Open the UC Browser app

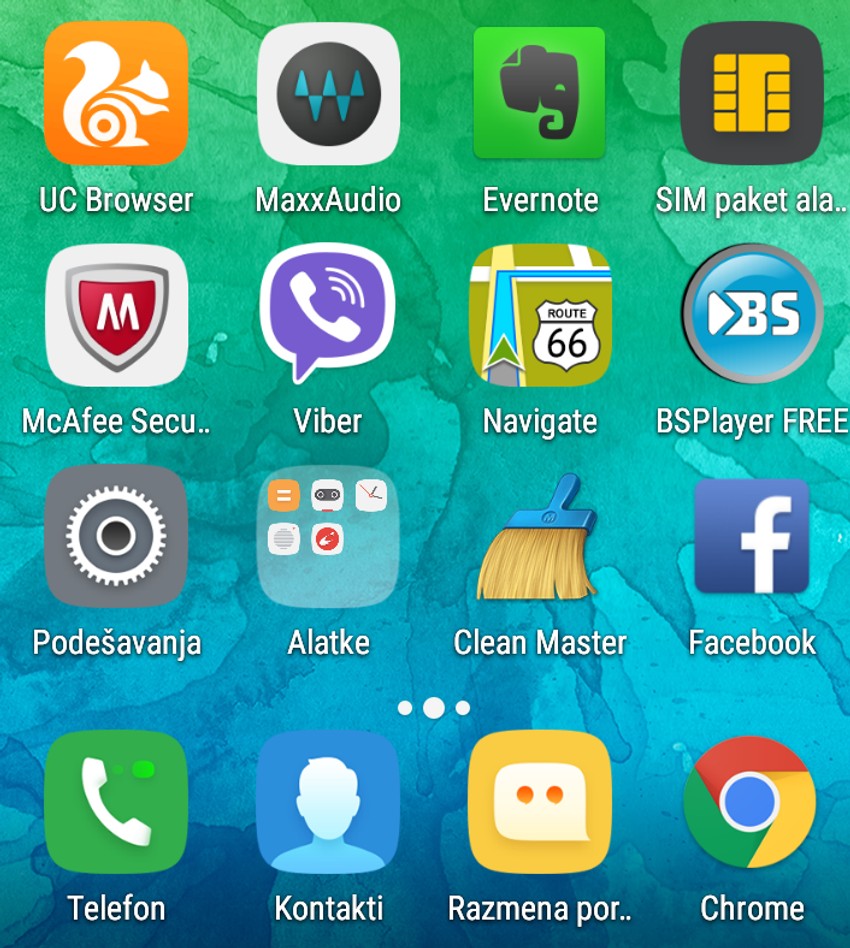[x=116, y=93]
